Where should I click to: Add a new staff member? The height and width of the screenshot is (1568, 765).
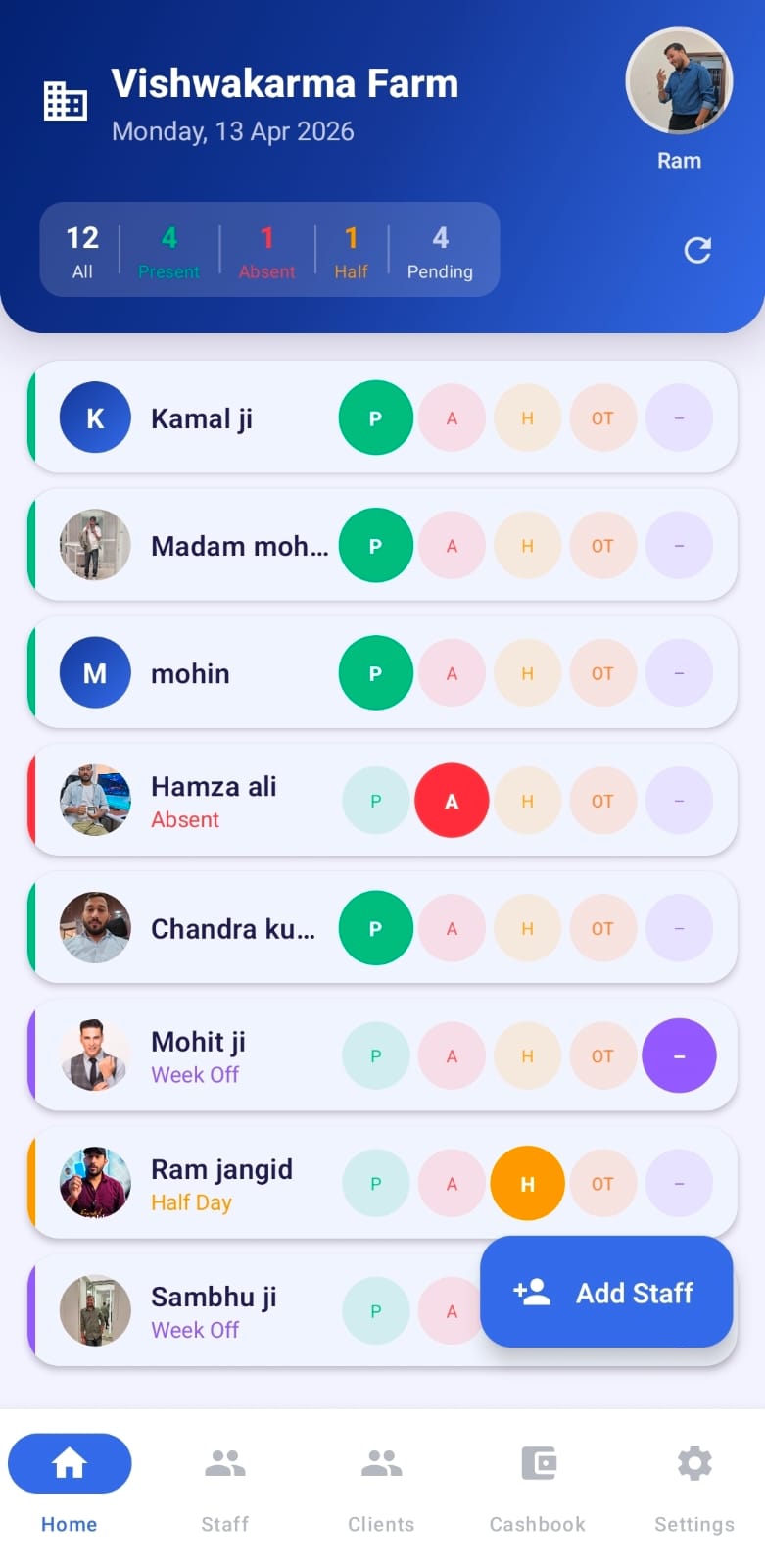(x=606, y=1292)
